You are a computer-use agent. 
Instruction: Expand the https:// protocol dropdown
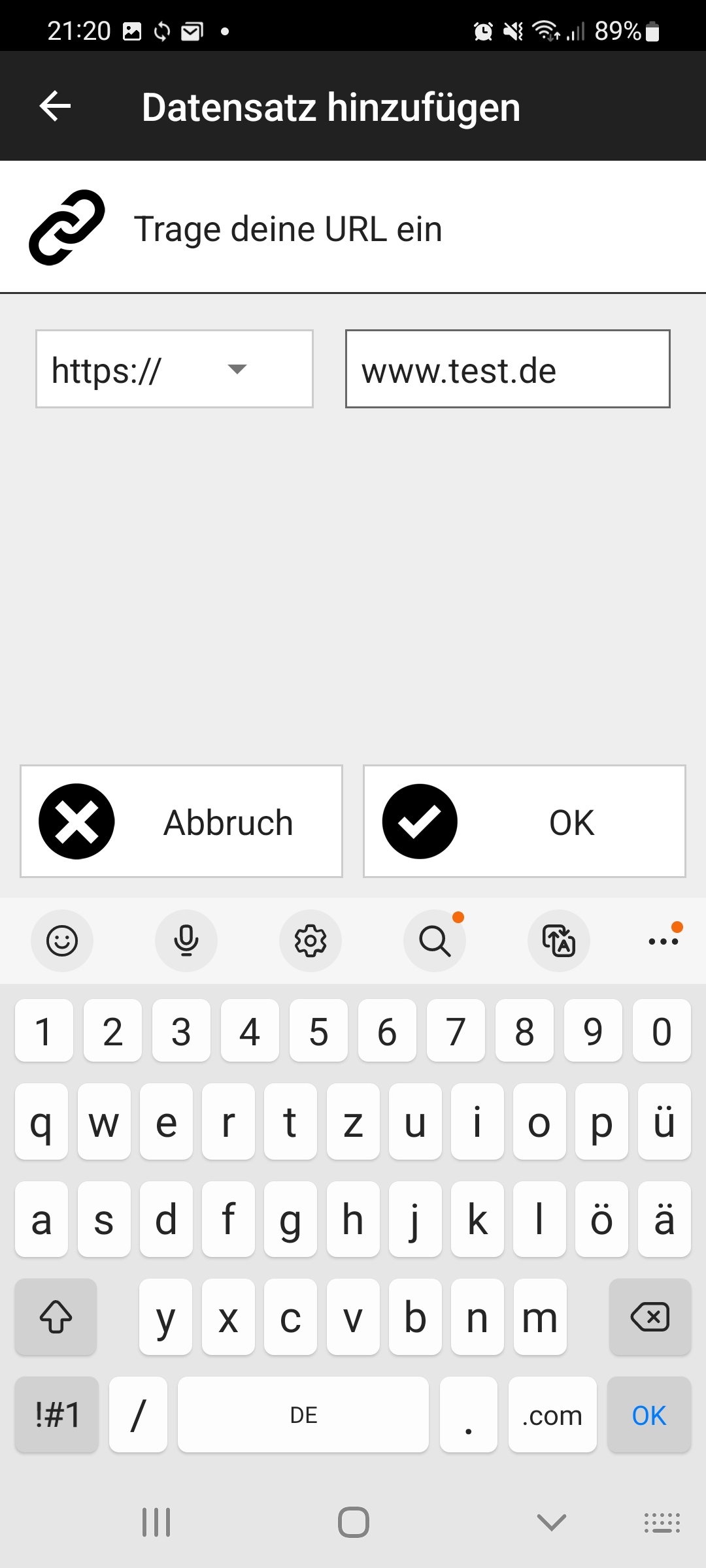pos(175,369)
